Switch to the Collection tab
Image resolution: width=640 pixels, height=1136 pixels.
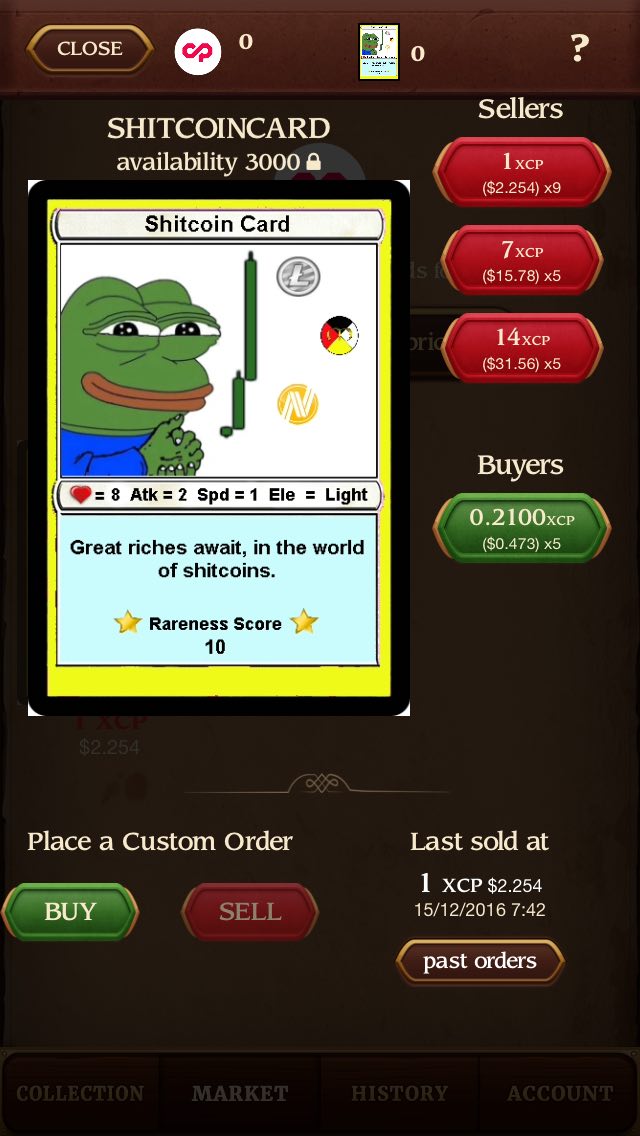click(x=80, y=1093)
